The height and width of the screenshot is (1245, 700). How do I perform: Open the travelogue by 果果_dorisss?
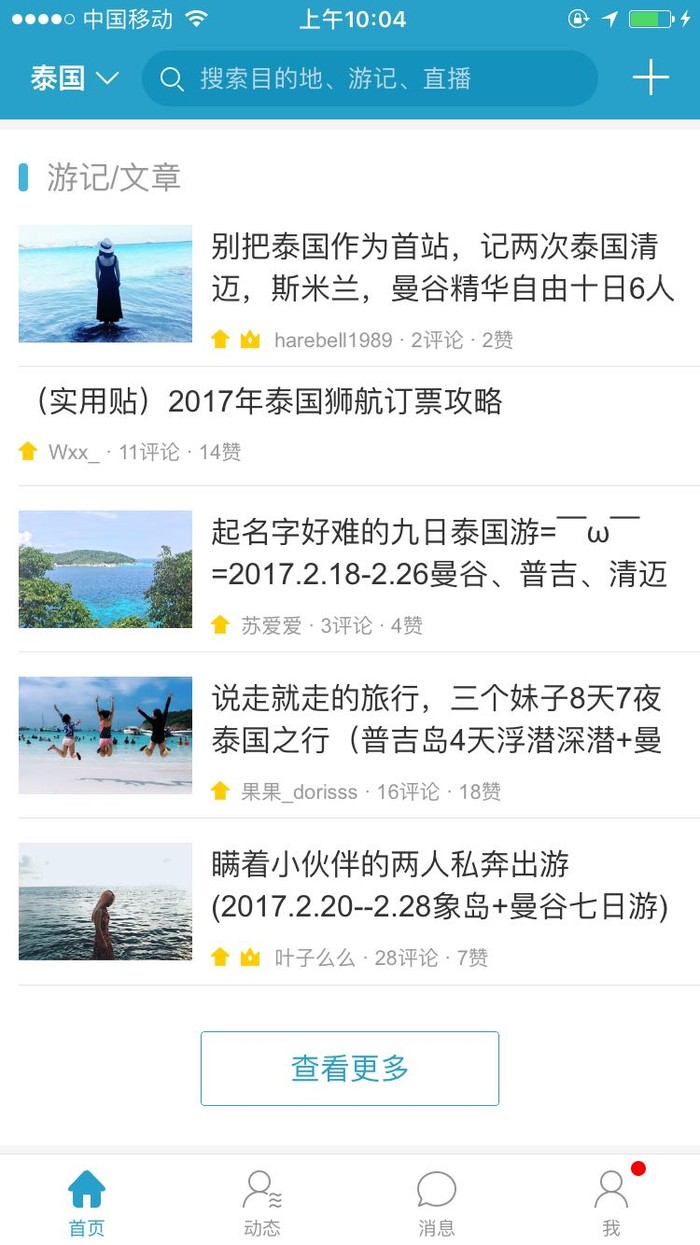pyautogui.click(x=440, y=720)
